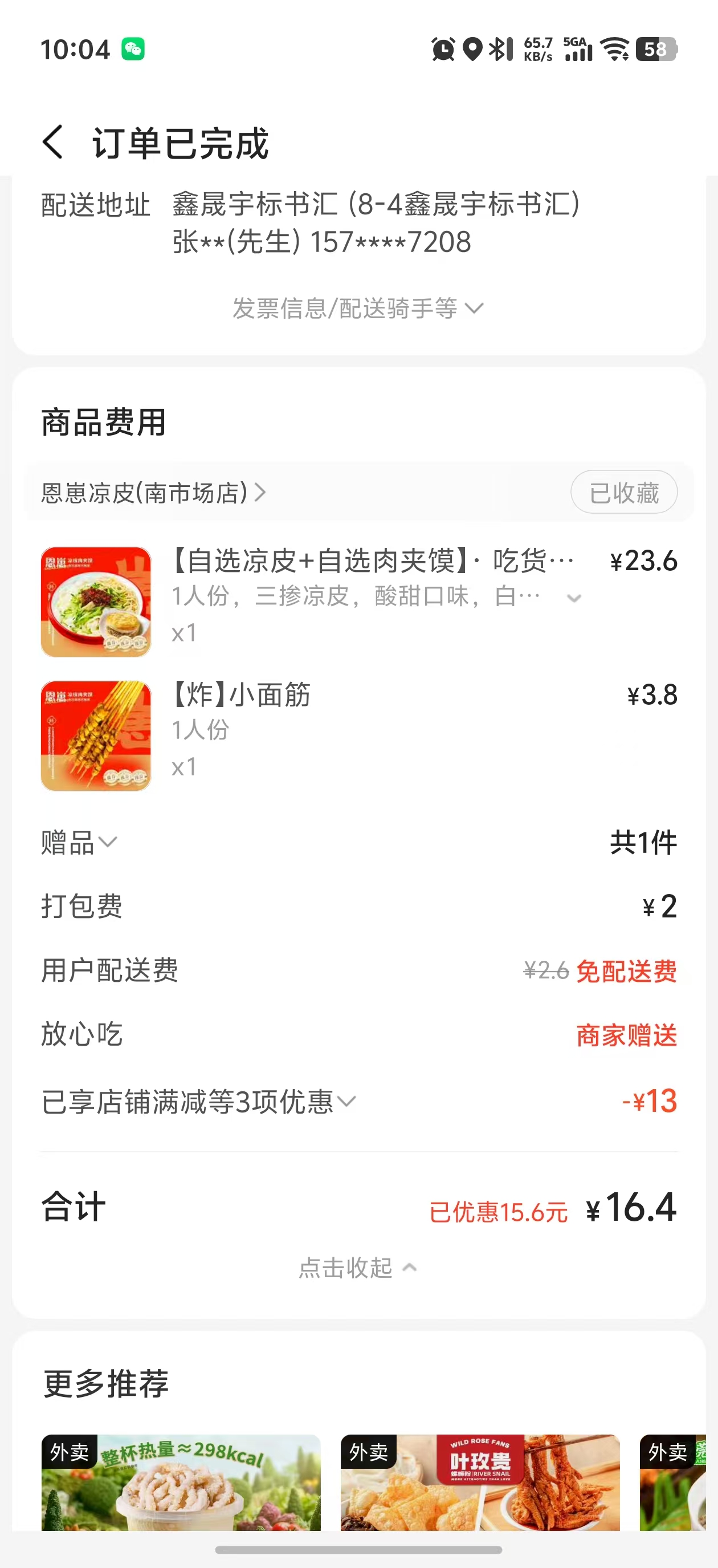Screen dimensions: 718x1568
Task: Expand 发票信息/配送骑手等 details
Action: pyautogui.click(x=358, y=308)
